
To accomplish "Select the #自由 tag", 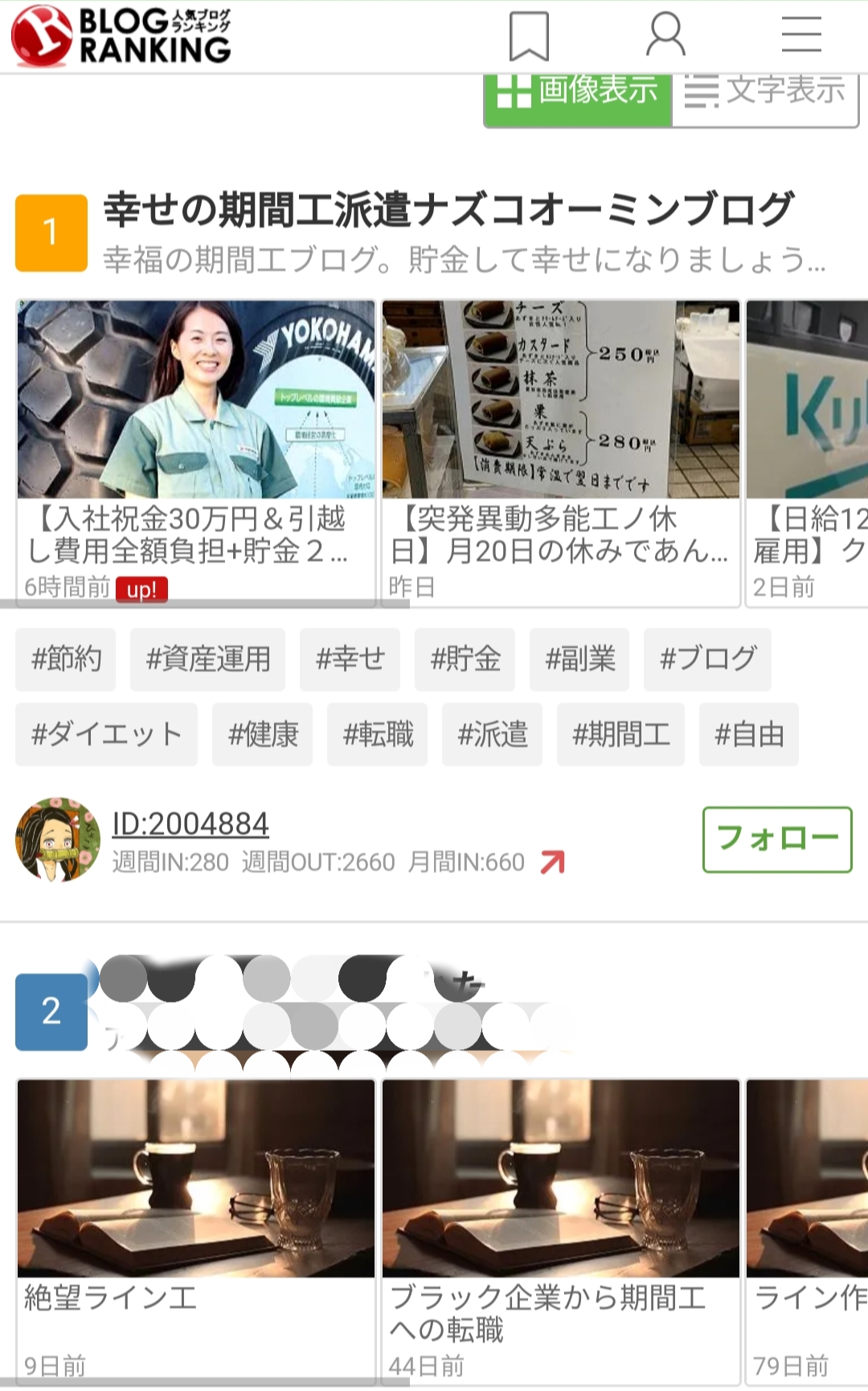I will point(749,734).
